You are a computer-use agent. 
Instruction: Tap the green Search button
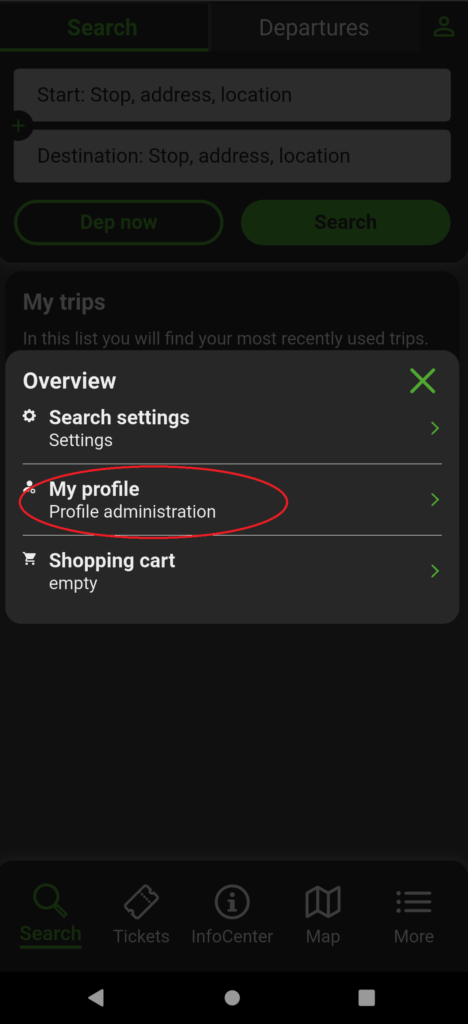click(x=345, y=222)
